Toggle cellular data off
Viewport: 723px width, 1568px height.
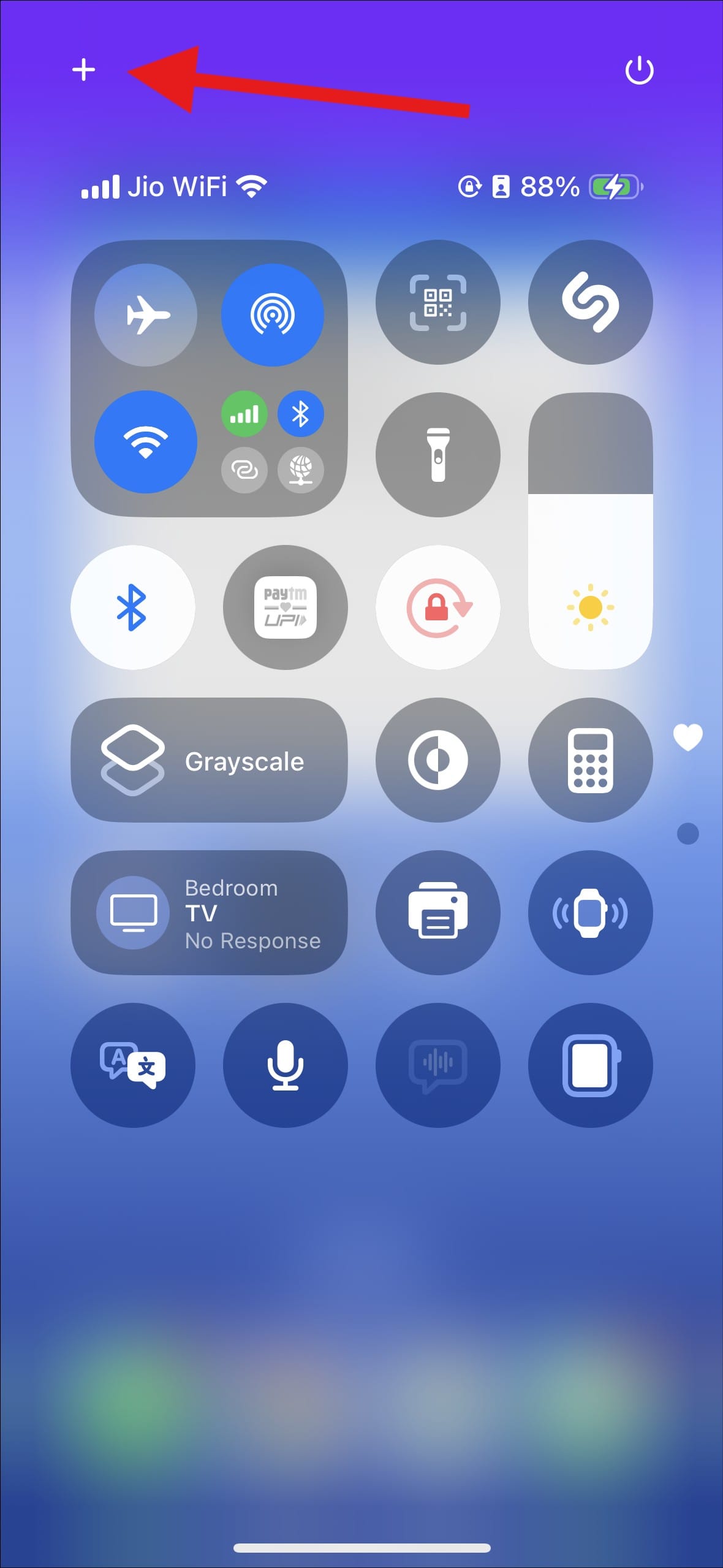click(244, 415)
